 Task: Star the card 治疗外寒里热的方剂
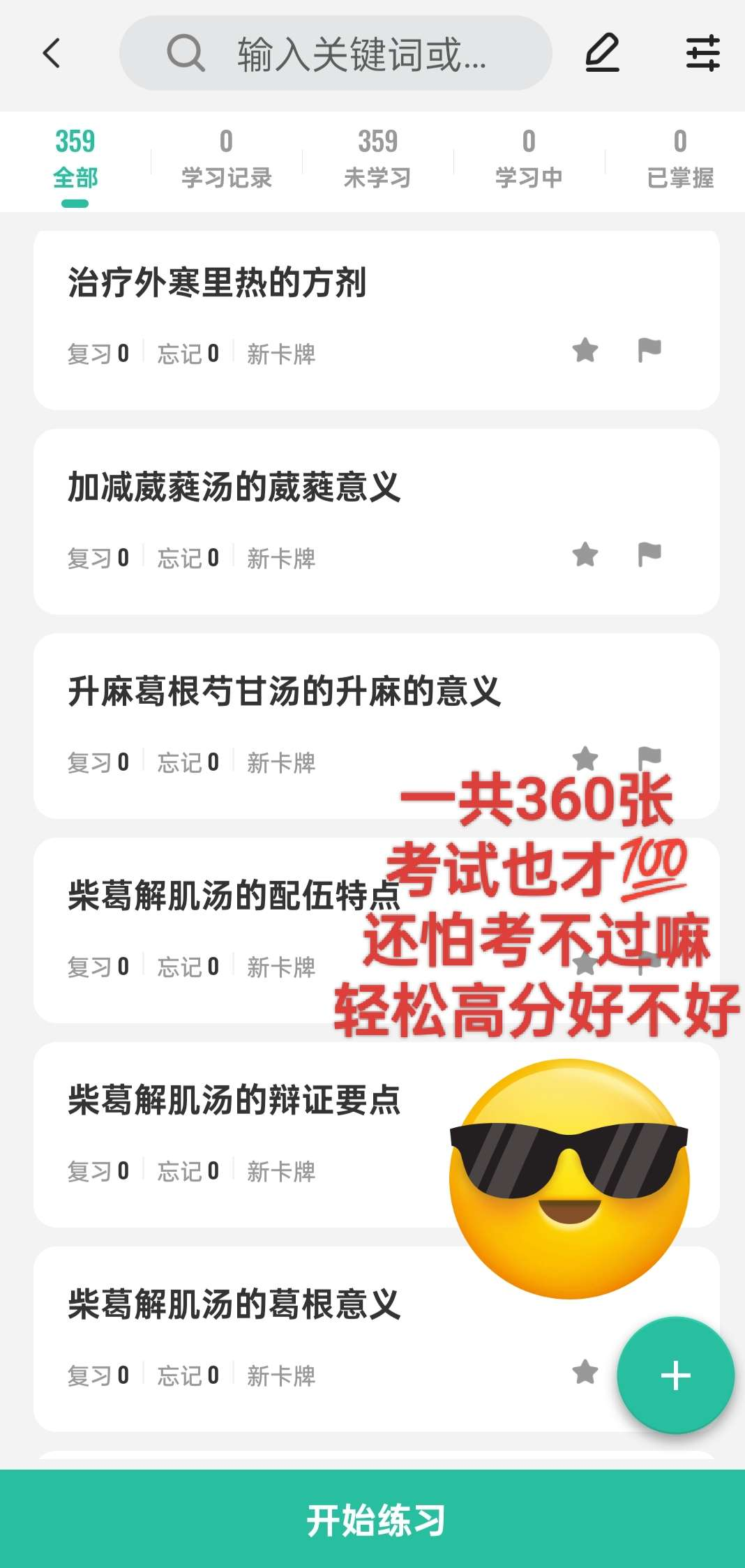coord(585,350)
